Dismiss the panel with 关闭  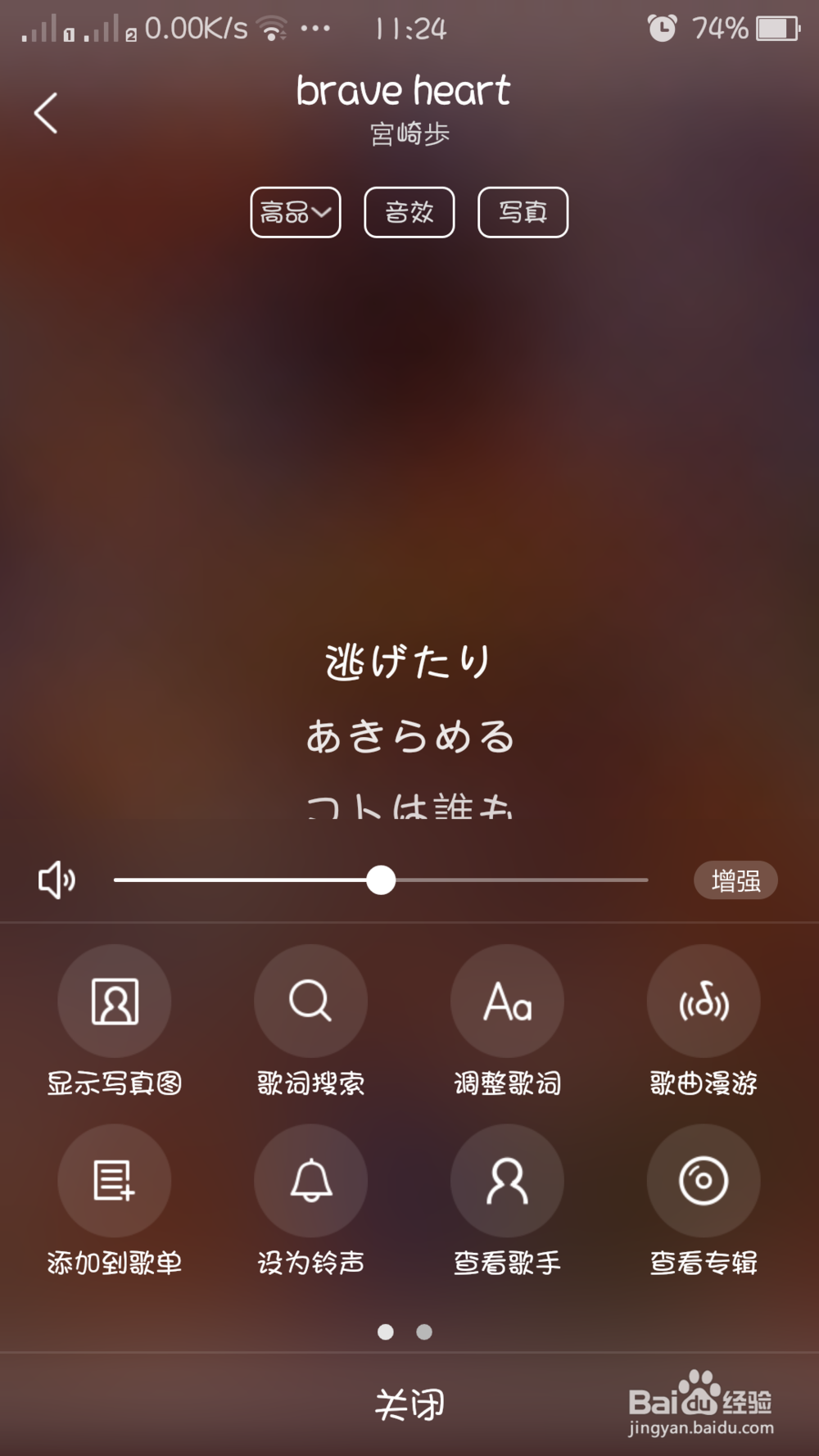409,1405
